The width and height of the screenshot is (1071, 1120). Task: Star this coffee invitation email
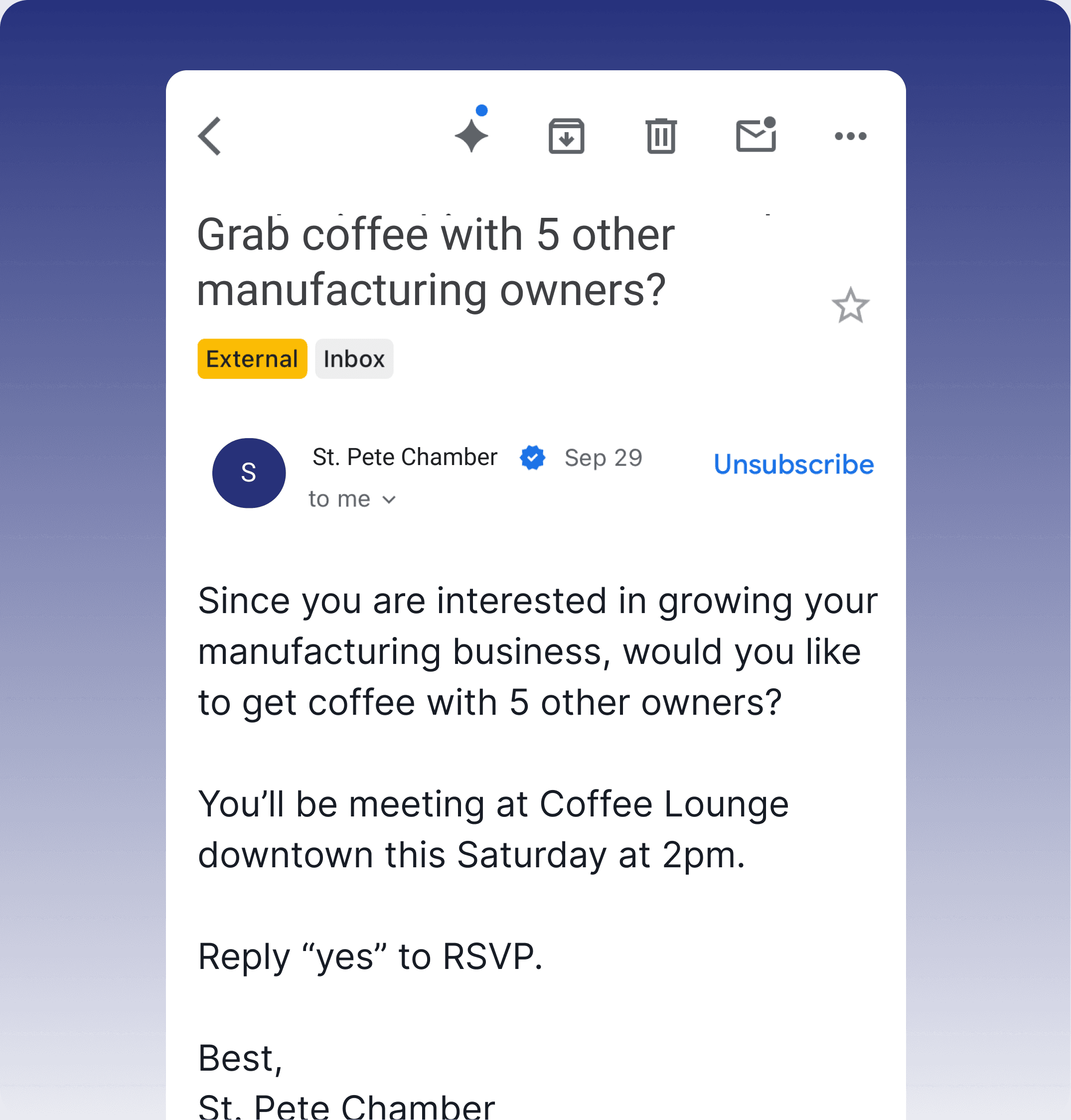click(850, 306)
